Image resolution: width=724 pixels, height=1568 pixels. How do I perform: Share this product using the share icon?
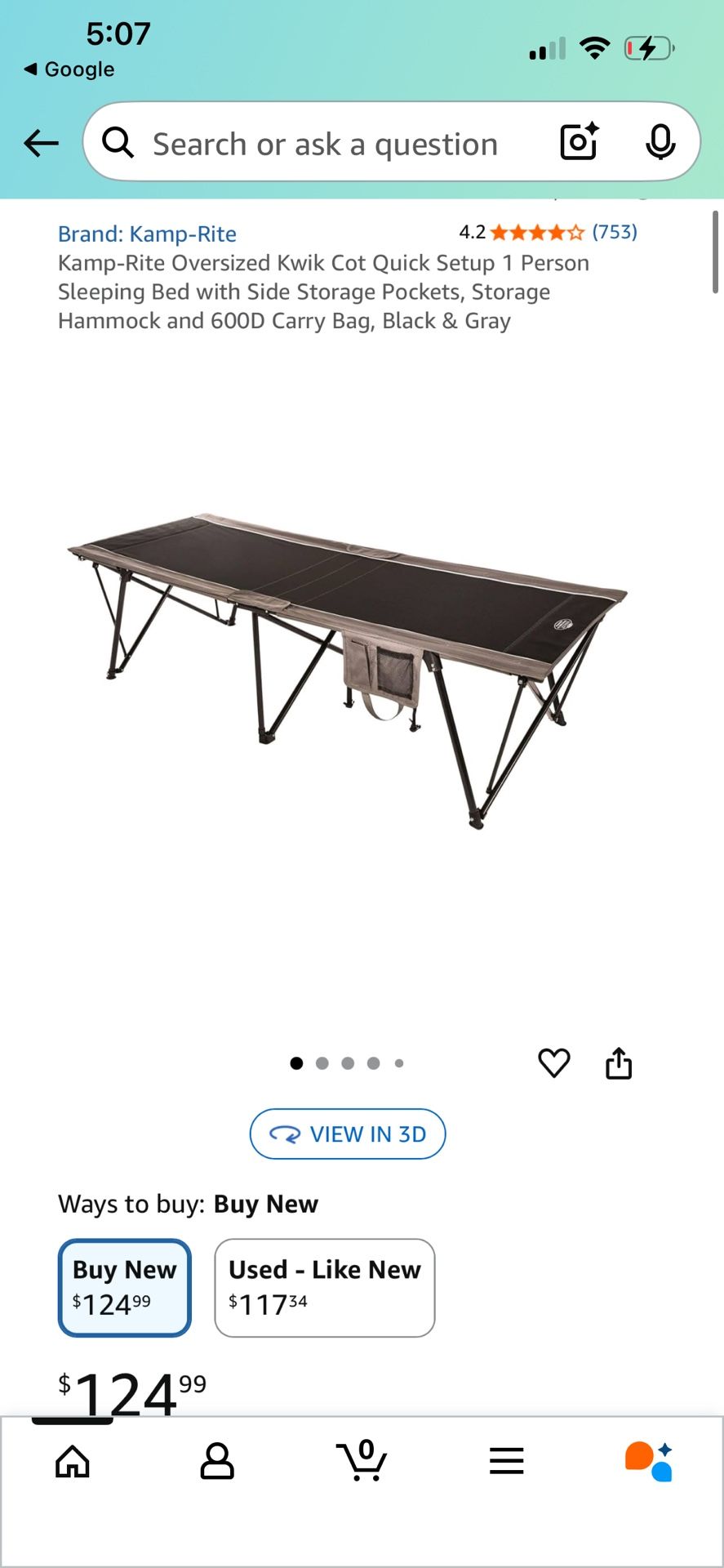(x=619, y=1062)
